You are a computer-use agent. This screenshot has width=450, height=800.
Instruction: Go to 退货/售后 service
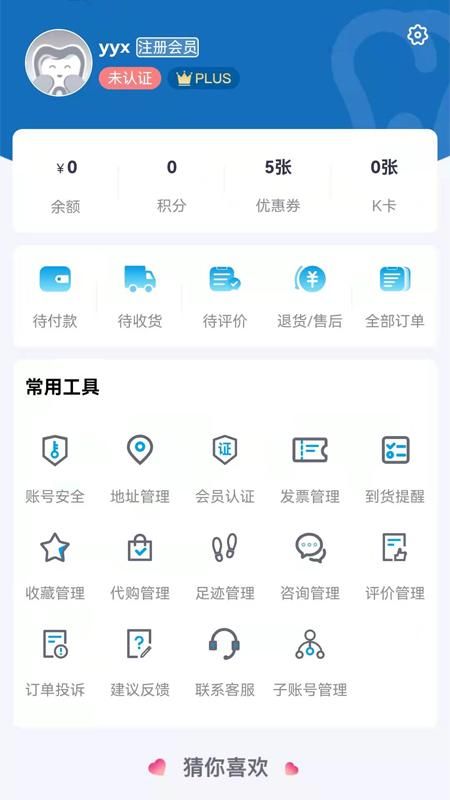click(310, 296)
